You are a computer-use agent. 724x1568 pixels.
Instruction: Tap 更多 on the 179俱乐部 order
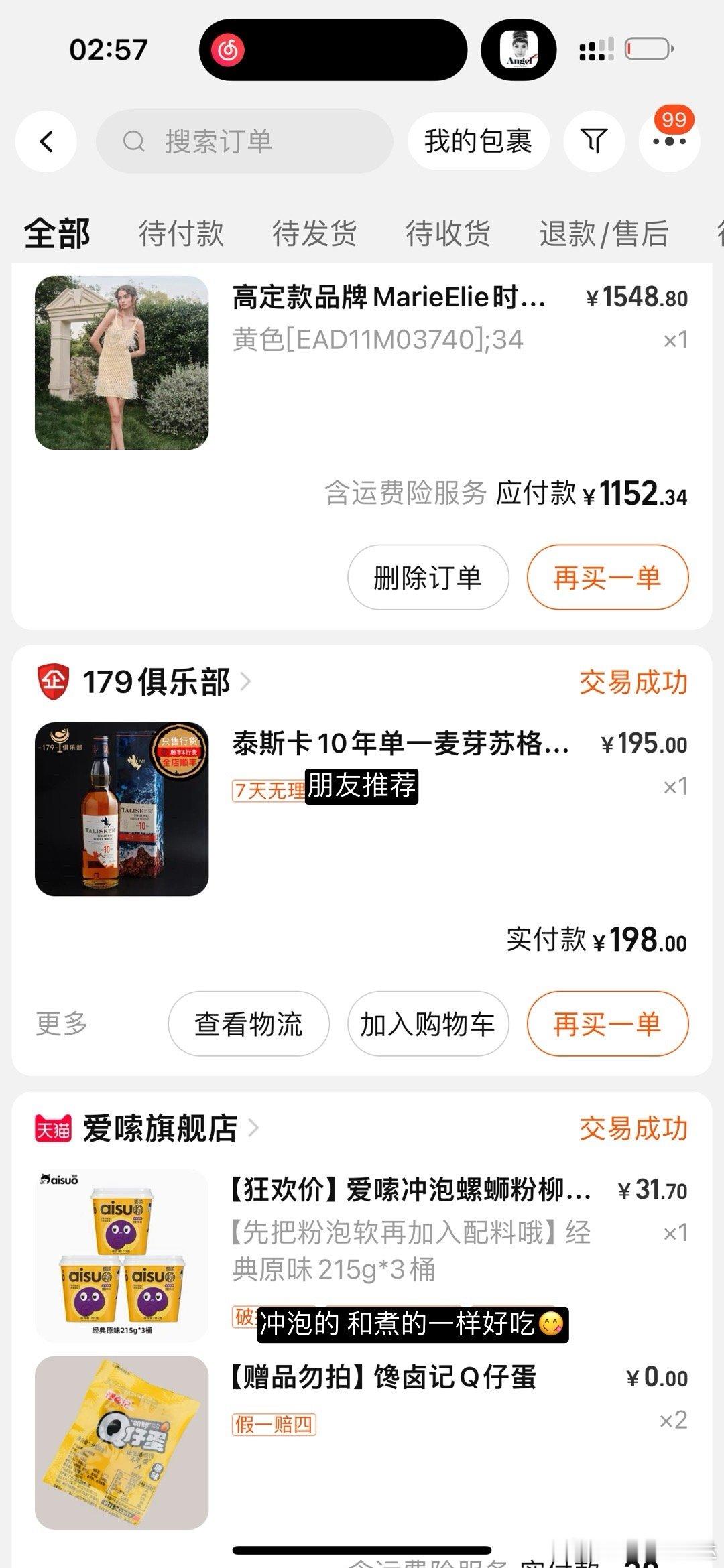[62, 1024]
